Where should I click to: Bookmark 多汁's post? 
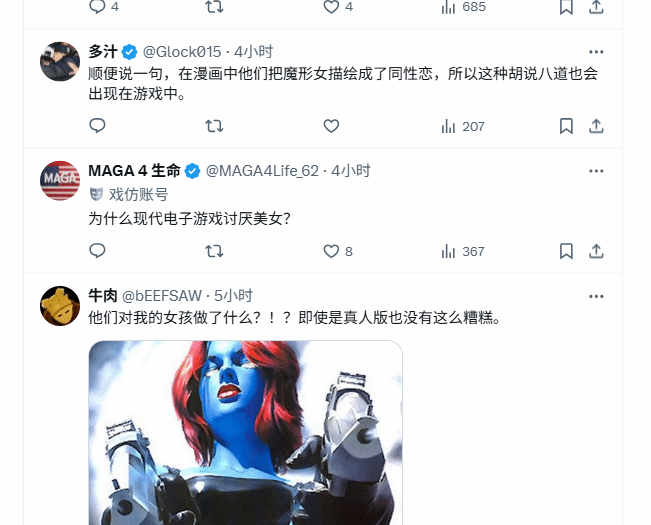click(x=566, y=126)
